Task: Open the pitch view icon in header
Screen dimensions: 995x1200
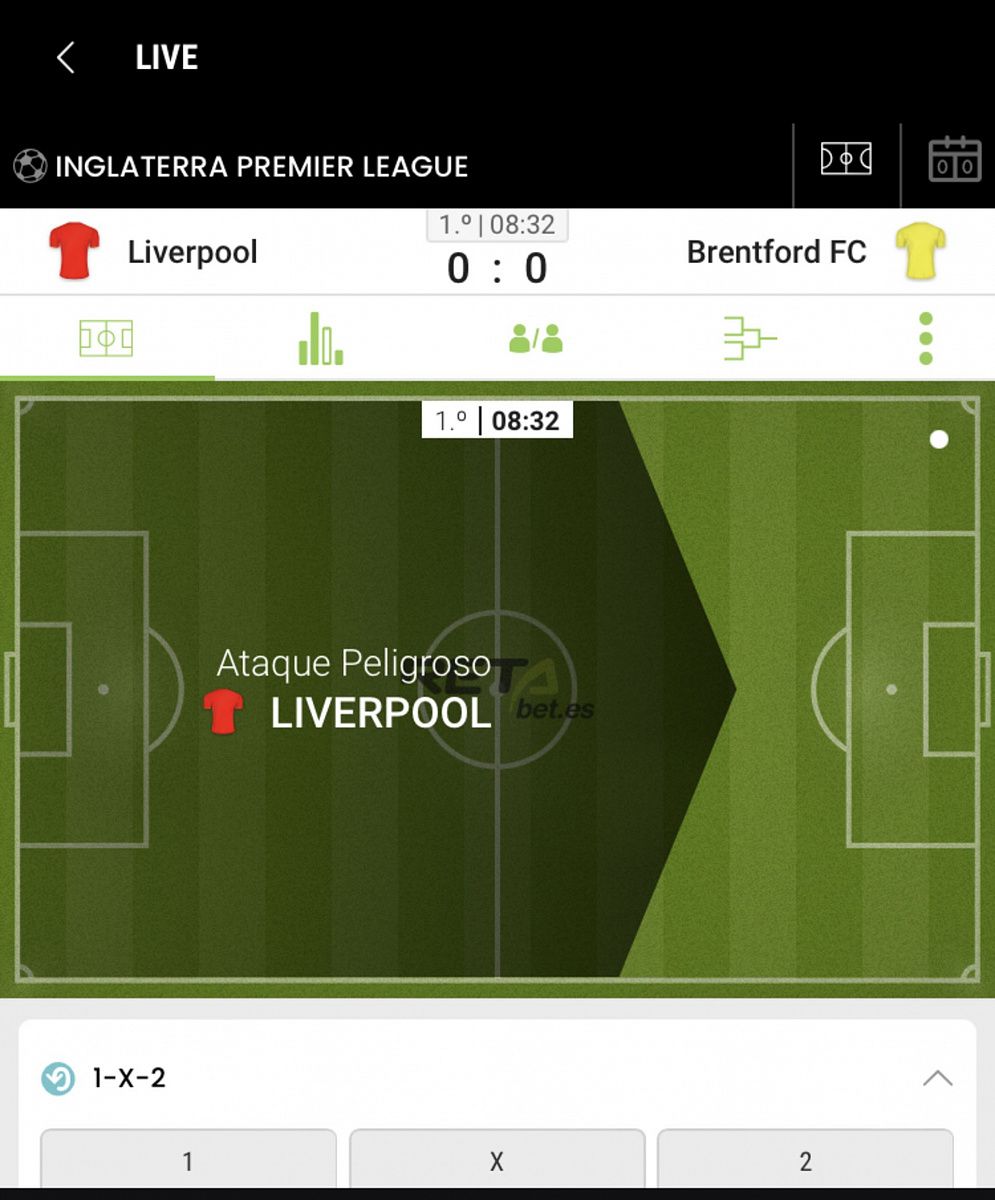Action: (x=846, y=159)
